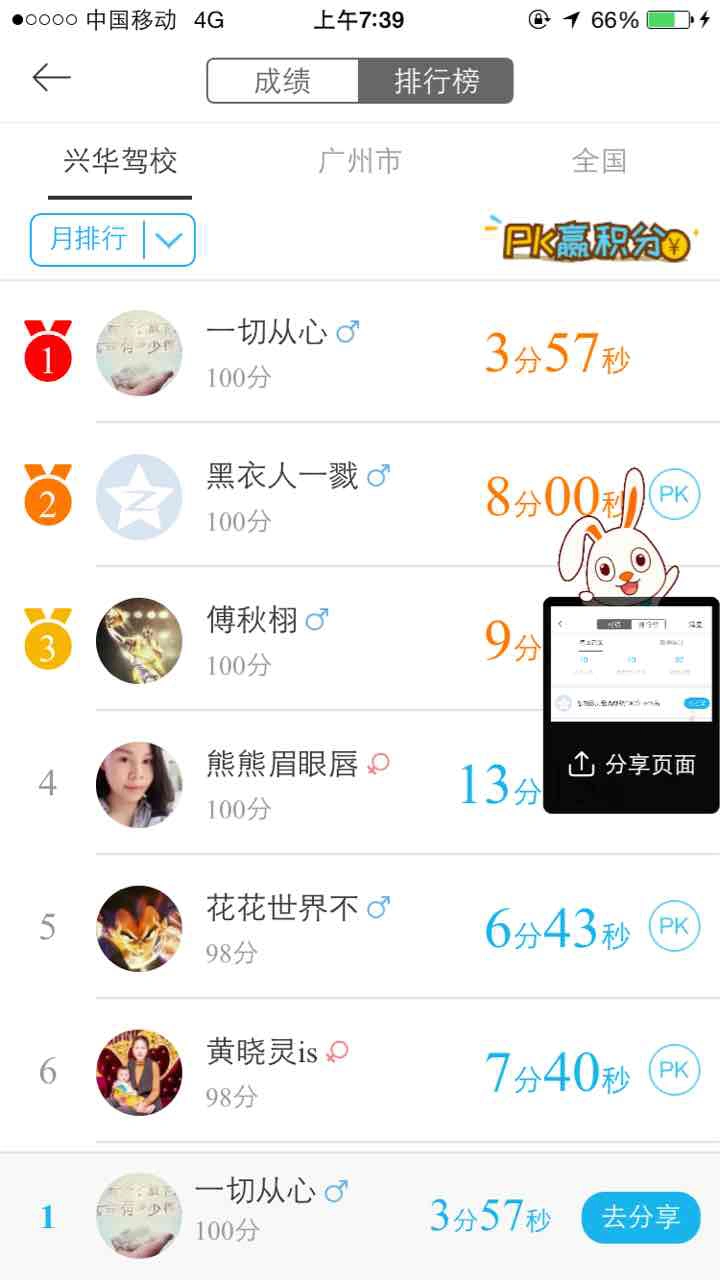This screenshot has width=720, height=1280.
Task: Switch to the 广州市 tab
Action: point(360,161)
